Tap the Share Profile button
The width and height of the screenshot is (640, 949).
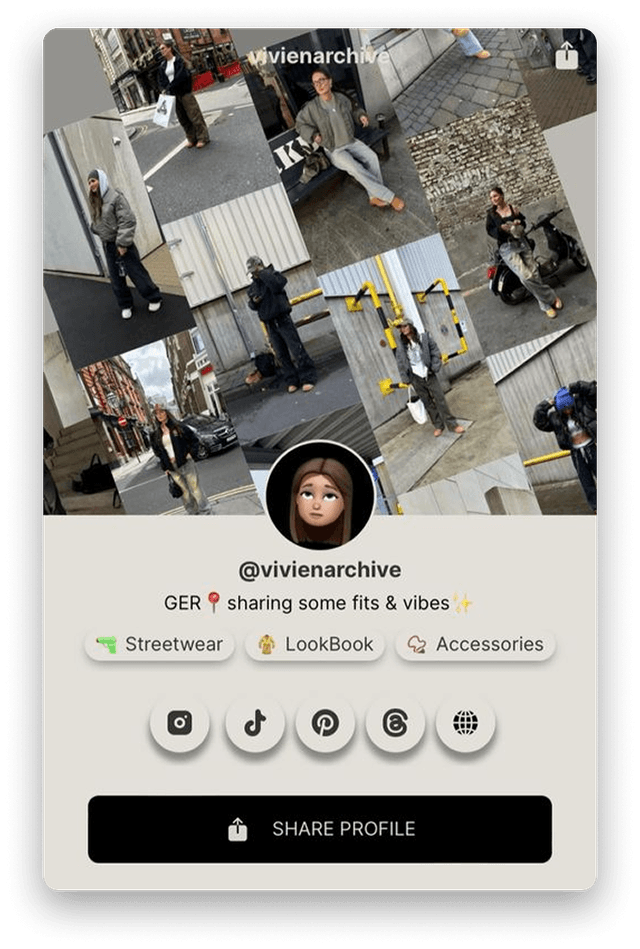[320, 829]
